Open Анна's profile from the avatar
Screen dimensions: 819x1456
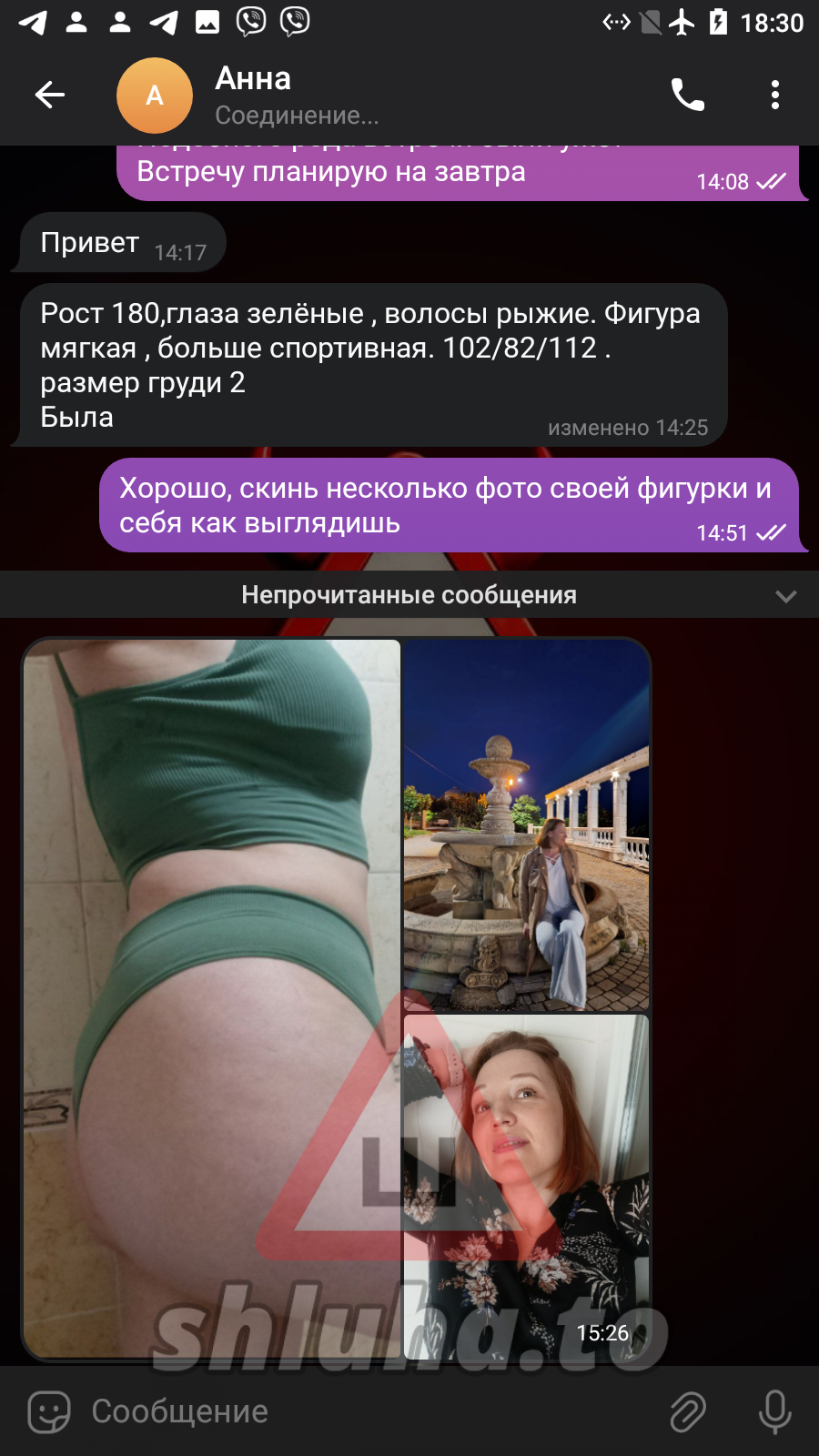(x=155, y=95)
